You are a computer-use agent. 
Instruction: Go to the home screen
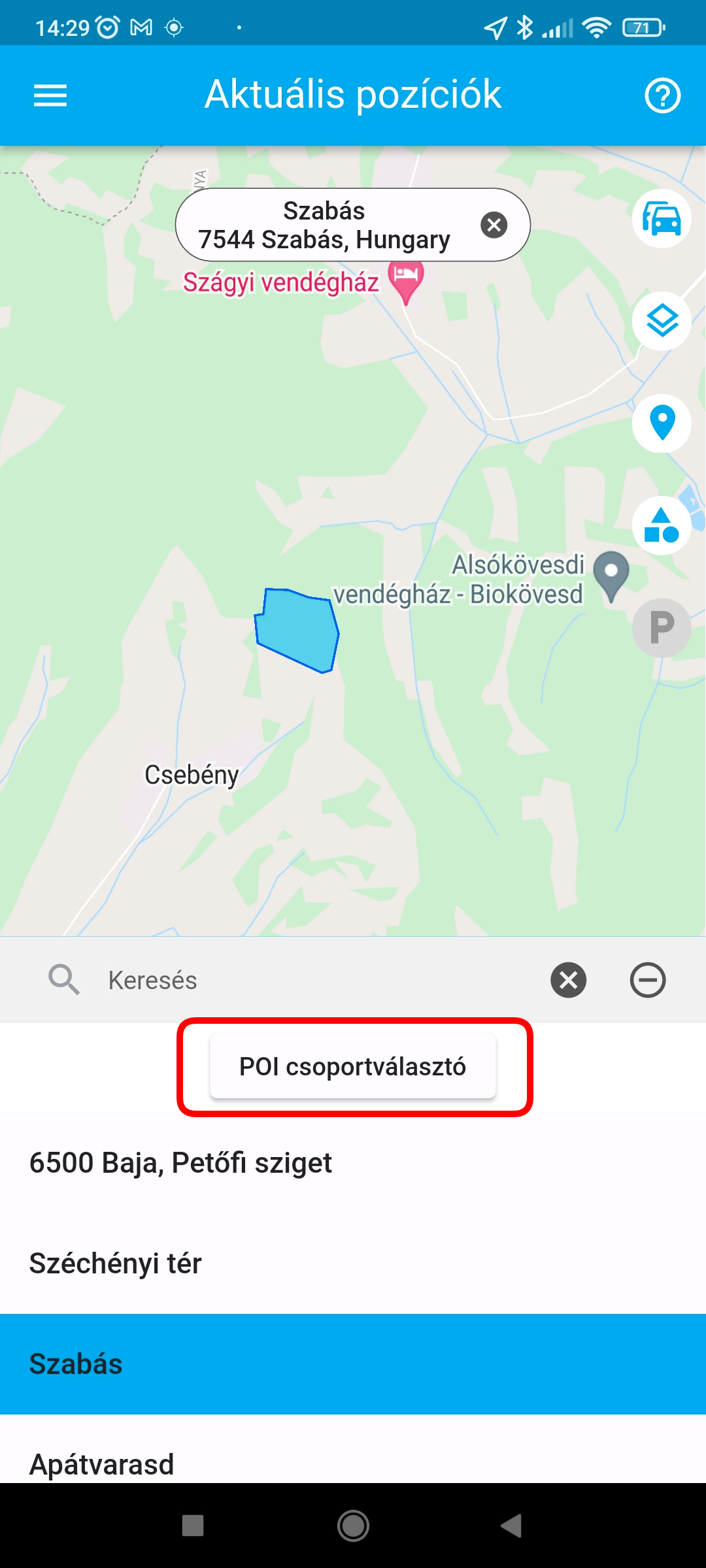(353, 1526)
